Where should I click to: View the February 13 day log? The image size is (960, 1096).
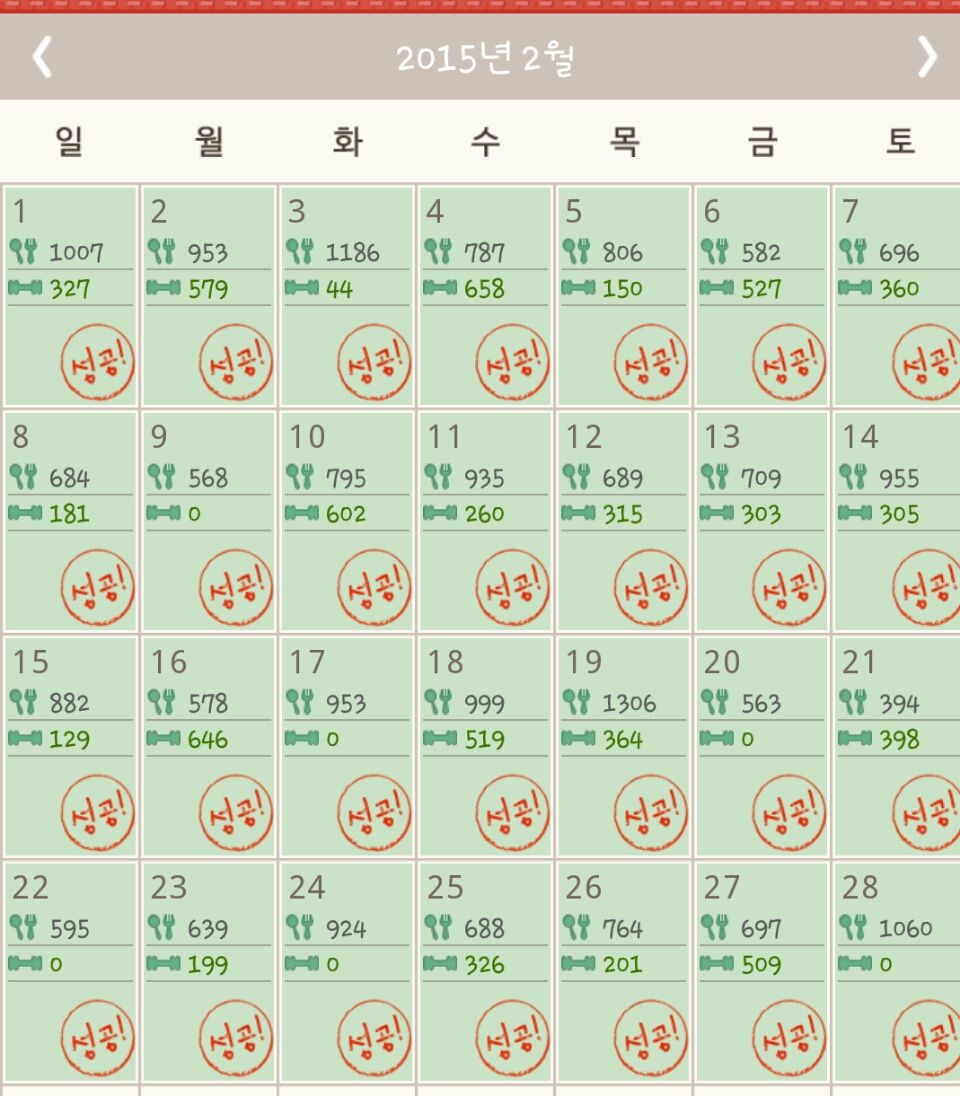click(x=761, y=521)
